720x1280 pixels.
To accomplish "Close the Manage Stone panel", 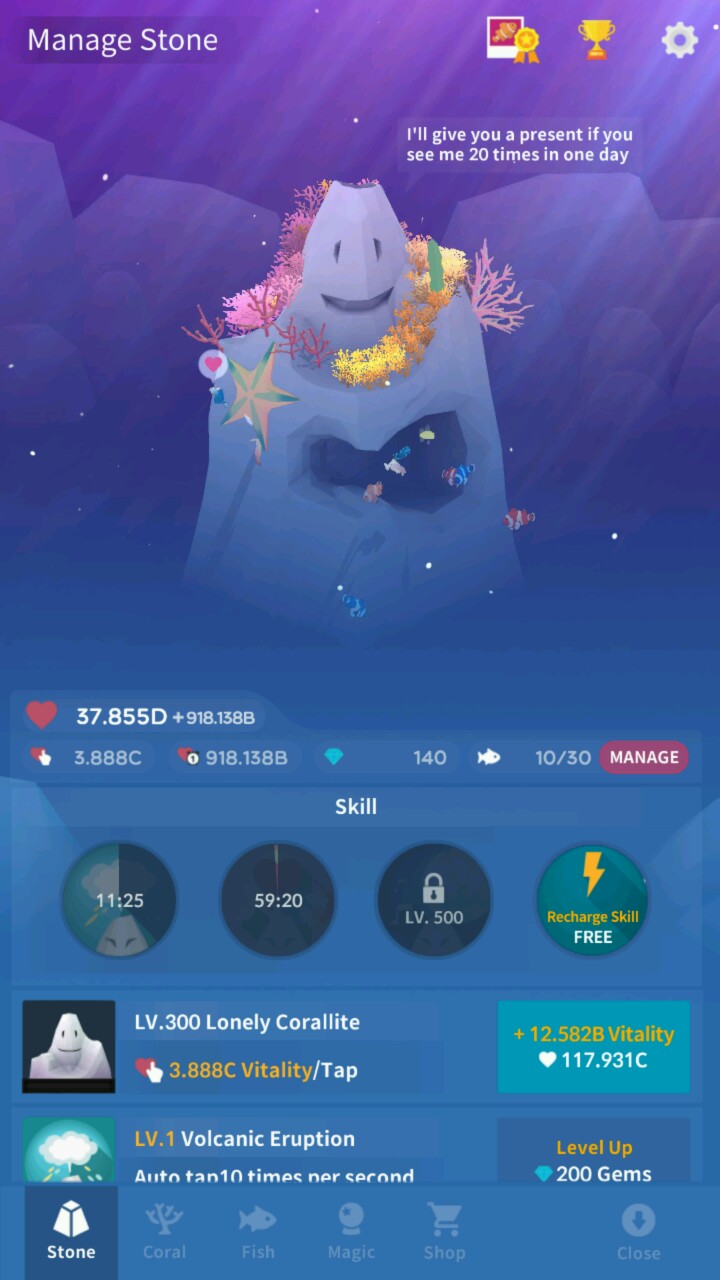I will 638,1232.
